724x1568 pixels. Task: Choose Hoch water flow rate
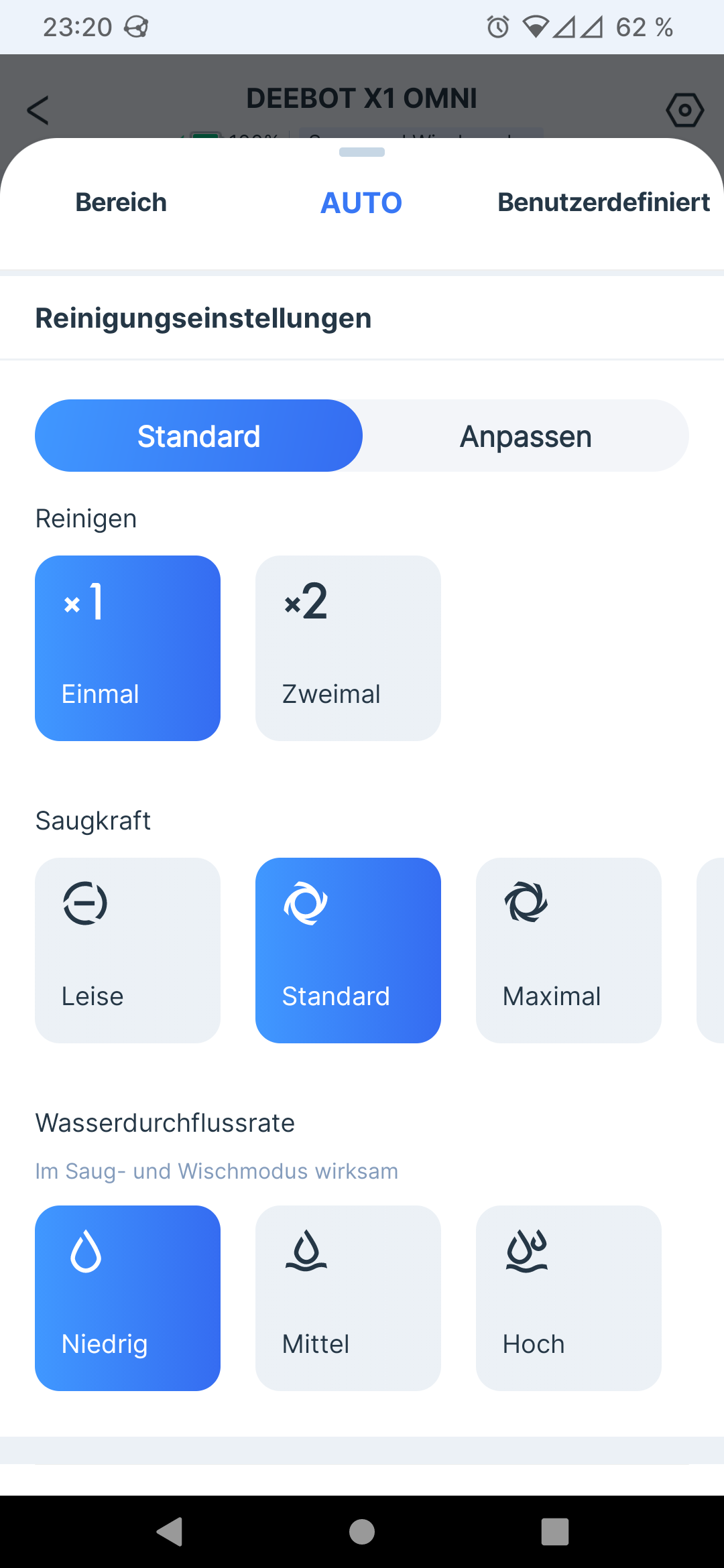click(568, 1298)
